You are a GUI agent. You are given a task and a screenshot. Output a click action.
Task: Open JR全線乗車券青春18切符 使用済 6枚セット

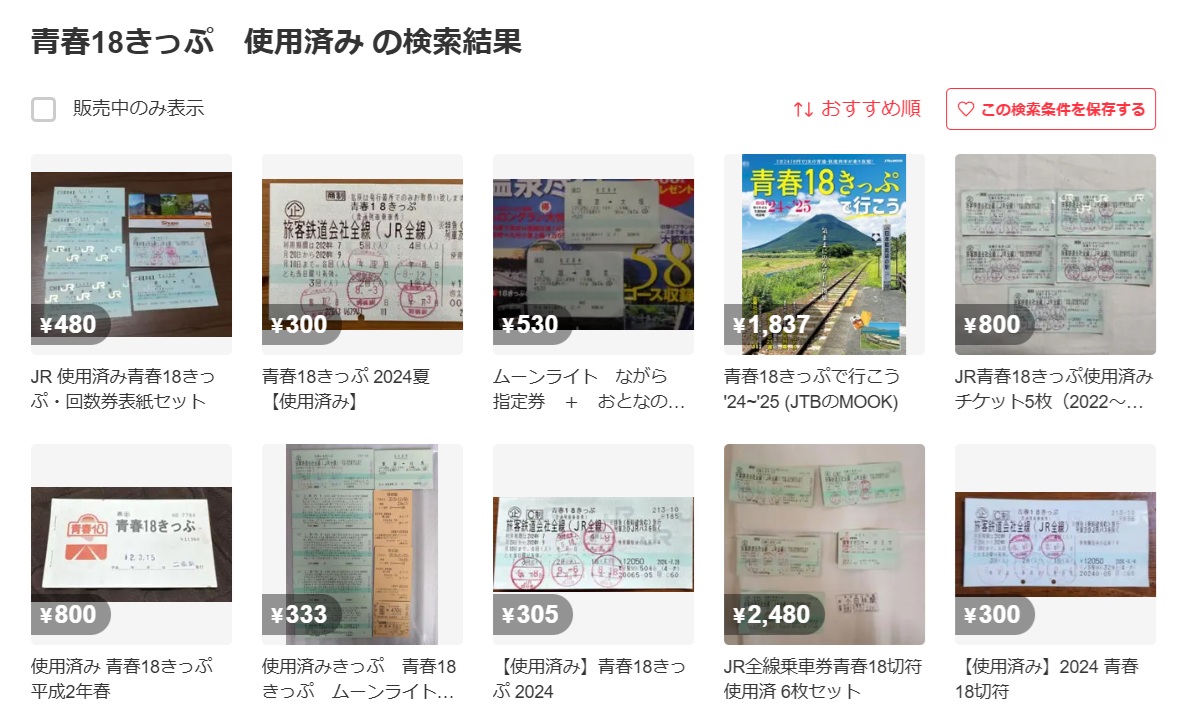pyautogui.click(x=824, y=544)
